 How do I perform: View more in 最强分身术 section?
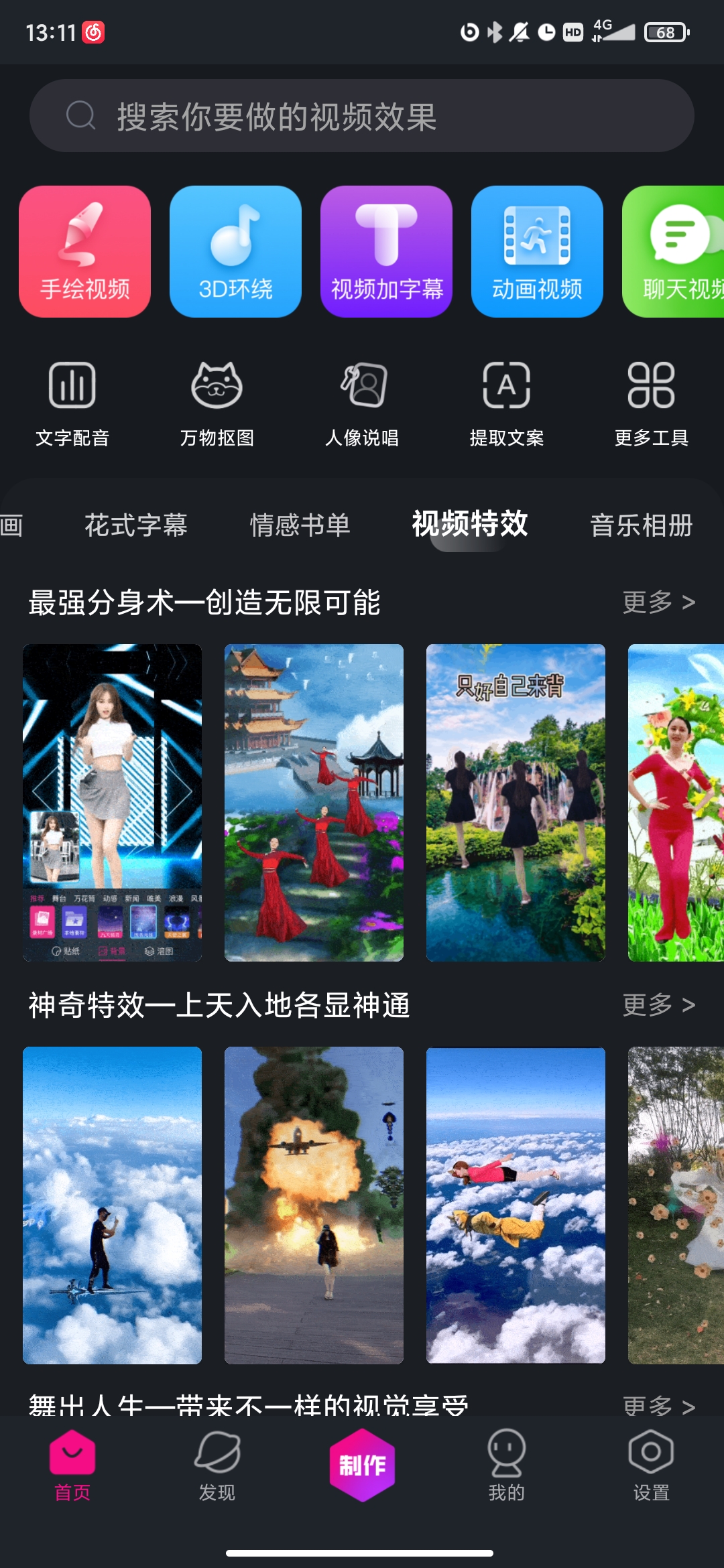click(658, 602)
